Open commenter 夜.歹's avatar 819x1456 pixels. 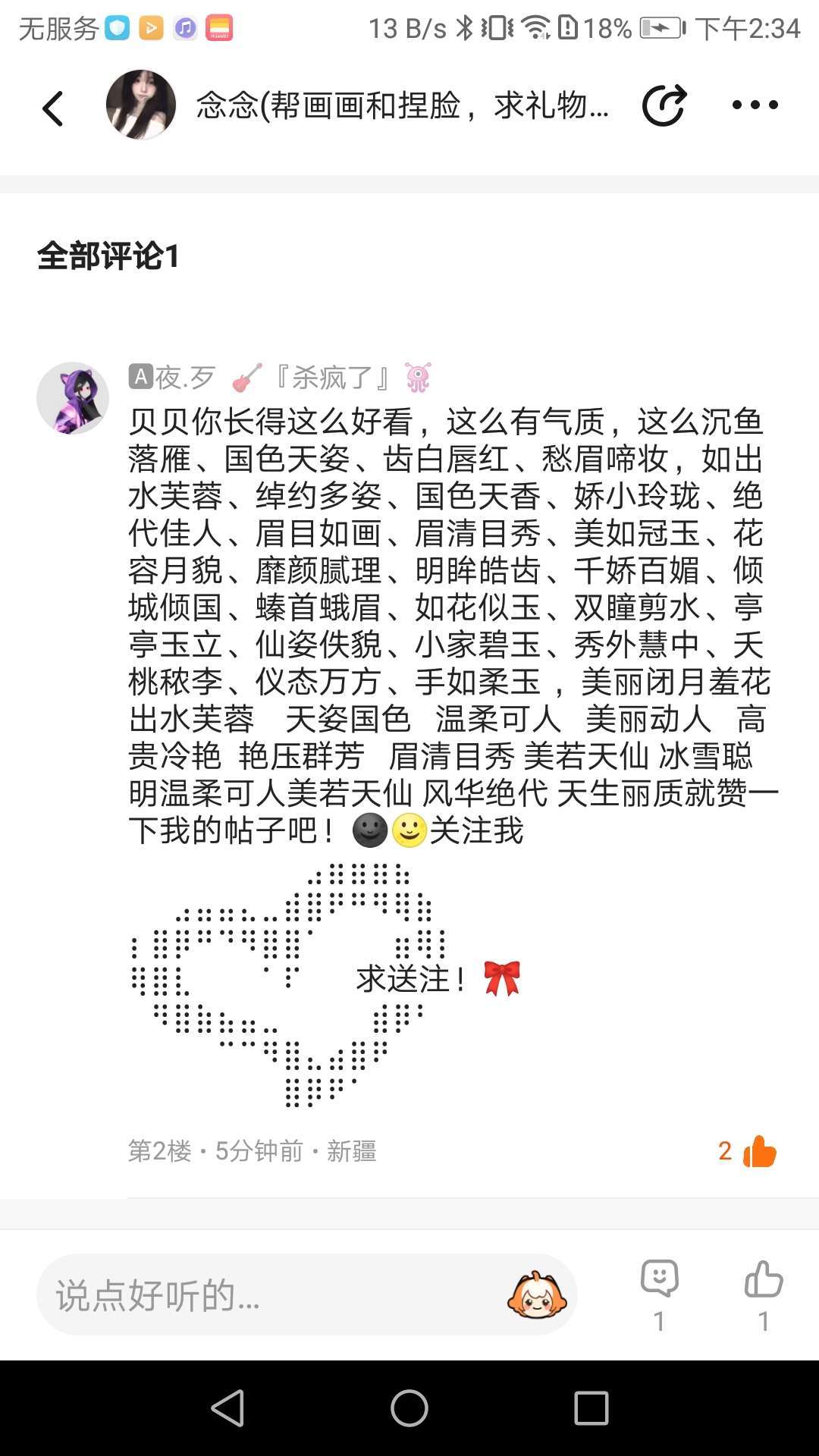coord(73,398)
